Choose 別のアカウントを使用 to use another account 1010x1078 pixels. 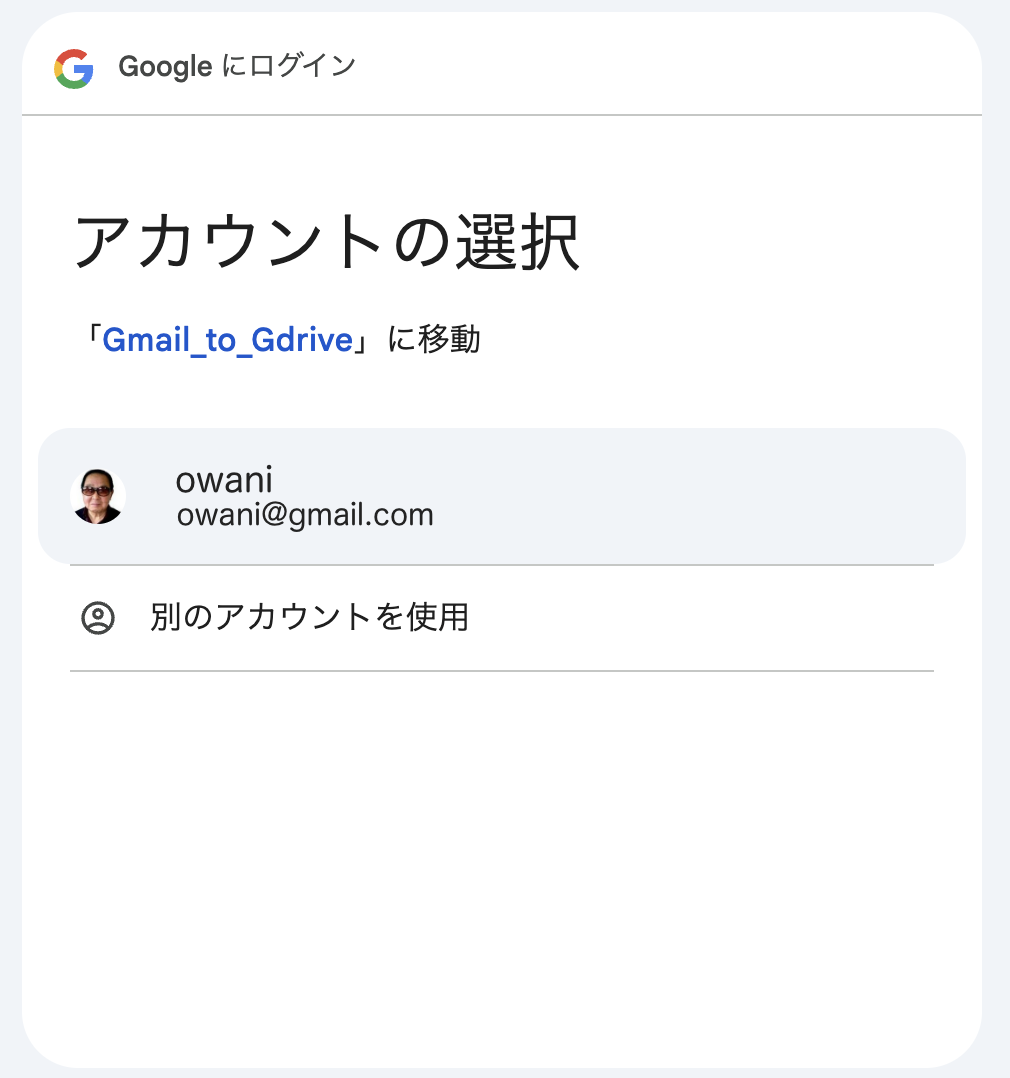point(308,617)
